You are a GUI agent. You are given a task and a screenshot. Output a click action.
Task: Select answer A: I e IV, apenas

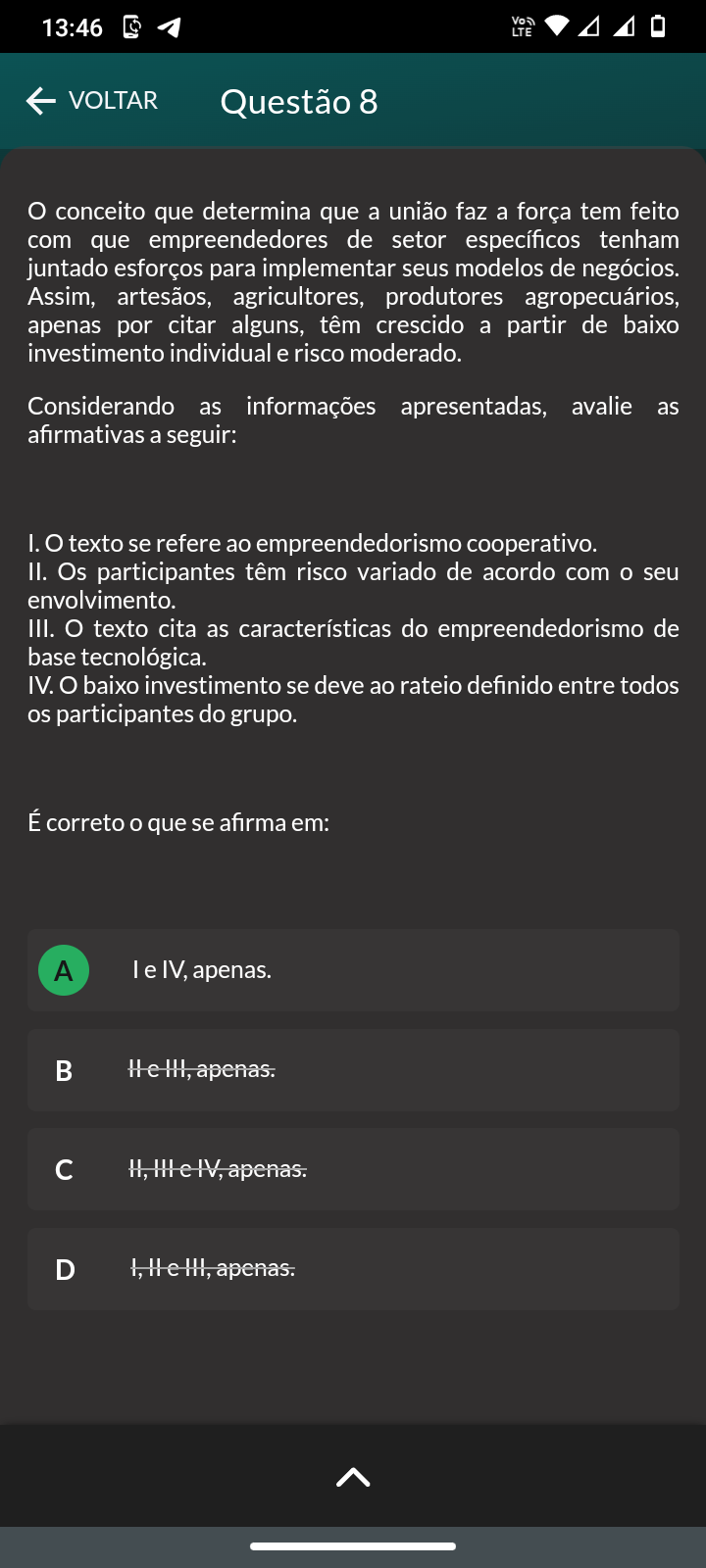[x=353, y=970]
